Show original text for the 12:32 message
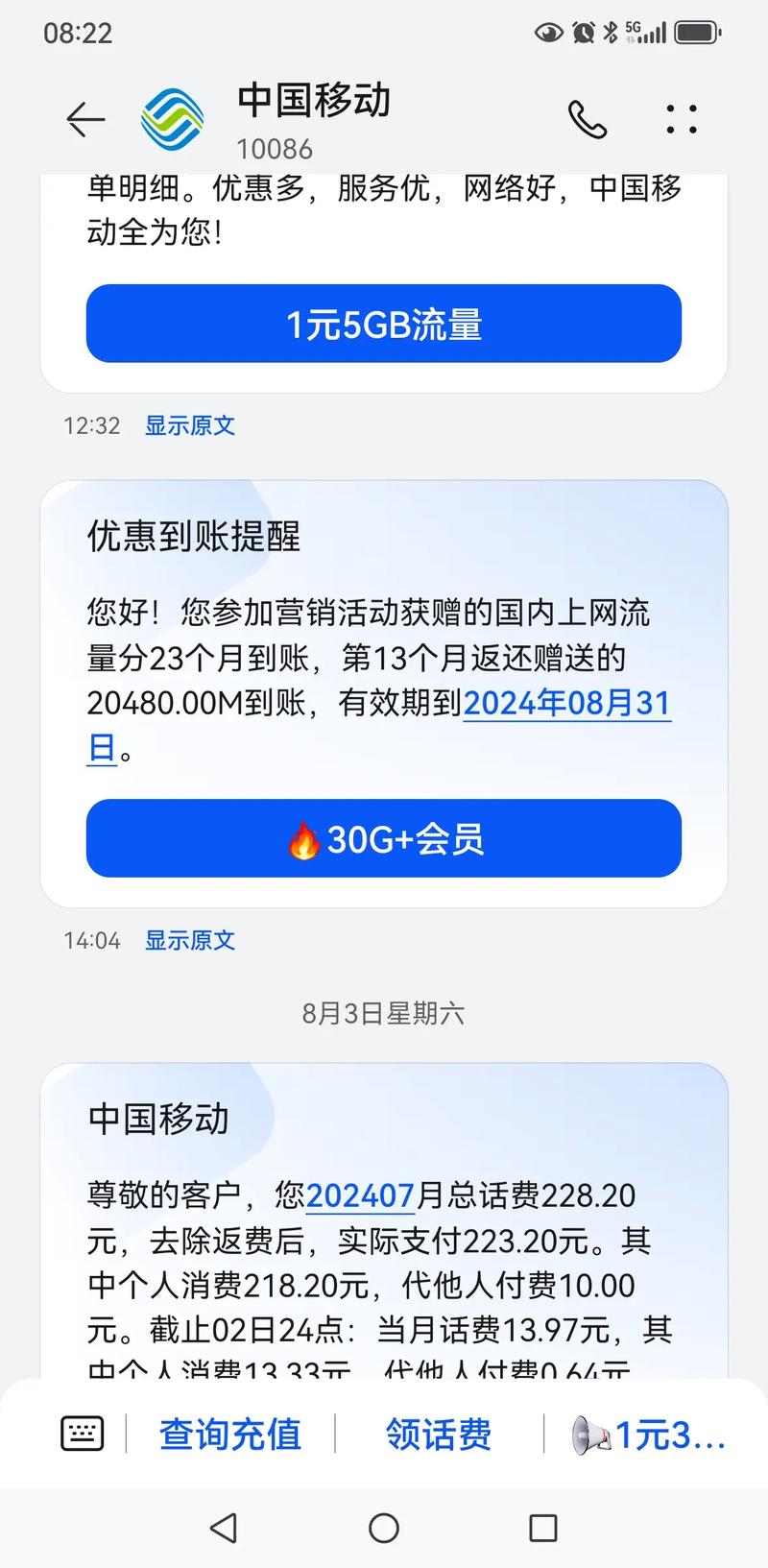Image resolution: width=768 pixels, height=1568 pixels. (x=189, y=425)
